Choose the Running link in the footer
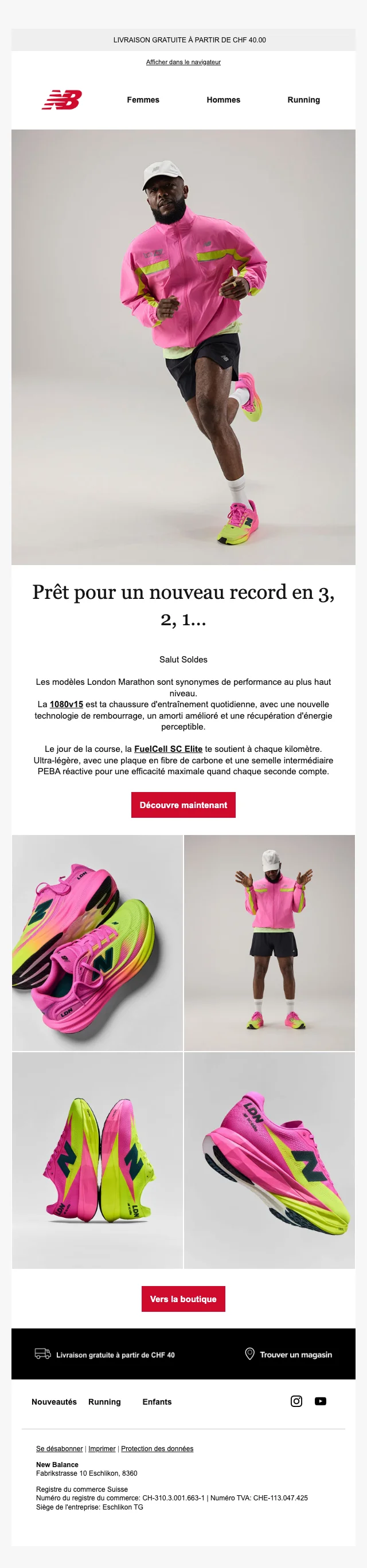Viewport: 367px width, 1568px height. click(105, 1402)
